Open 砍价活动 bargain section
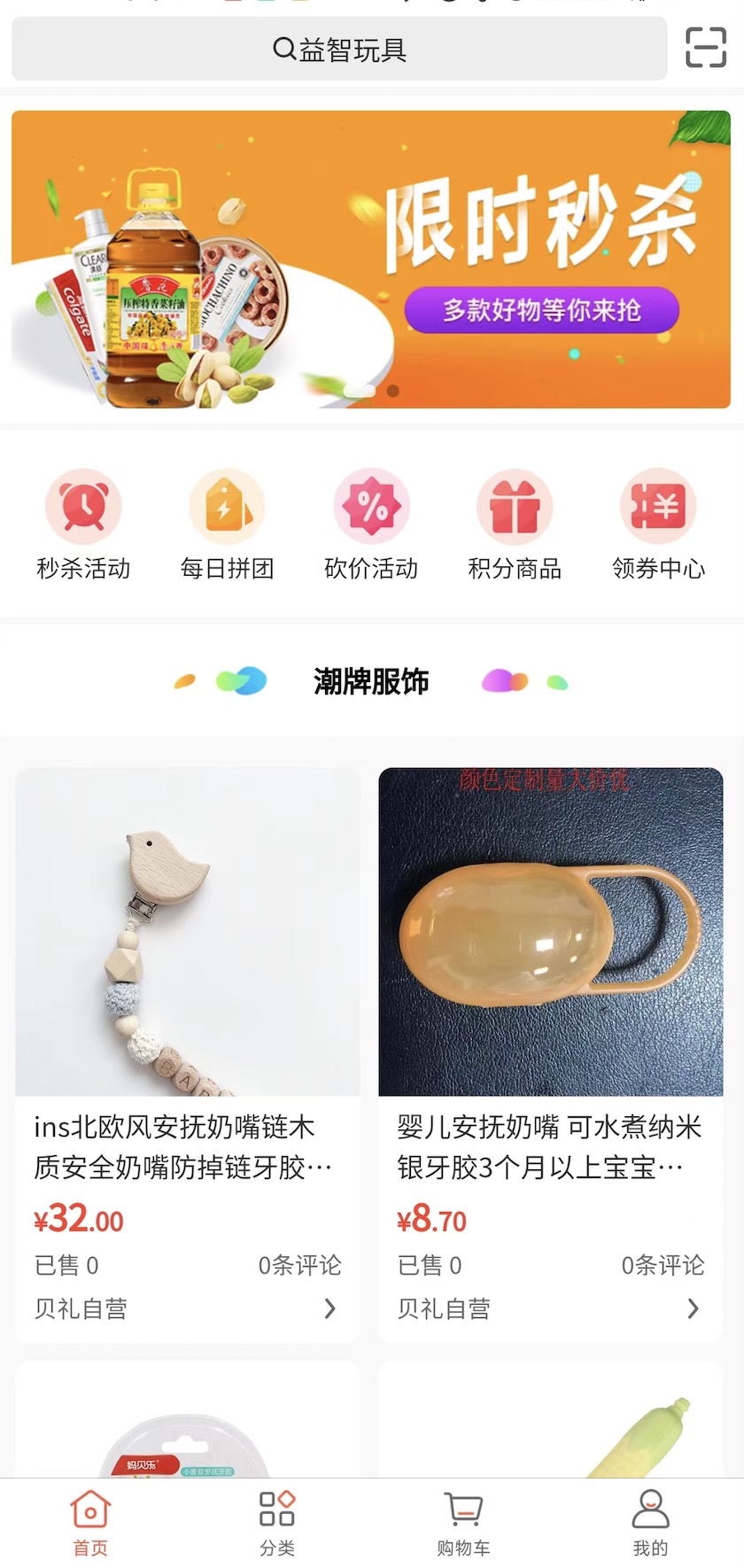 pyautogui.click(x=371, y=524)
